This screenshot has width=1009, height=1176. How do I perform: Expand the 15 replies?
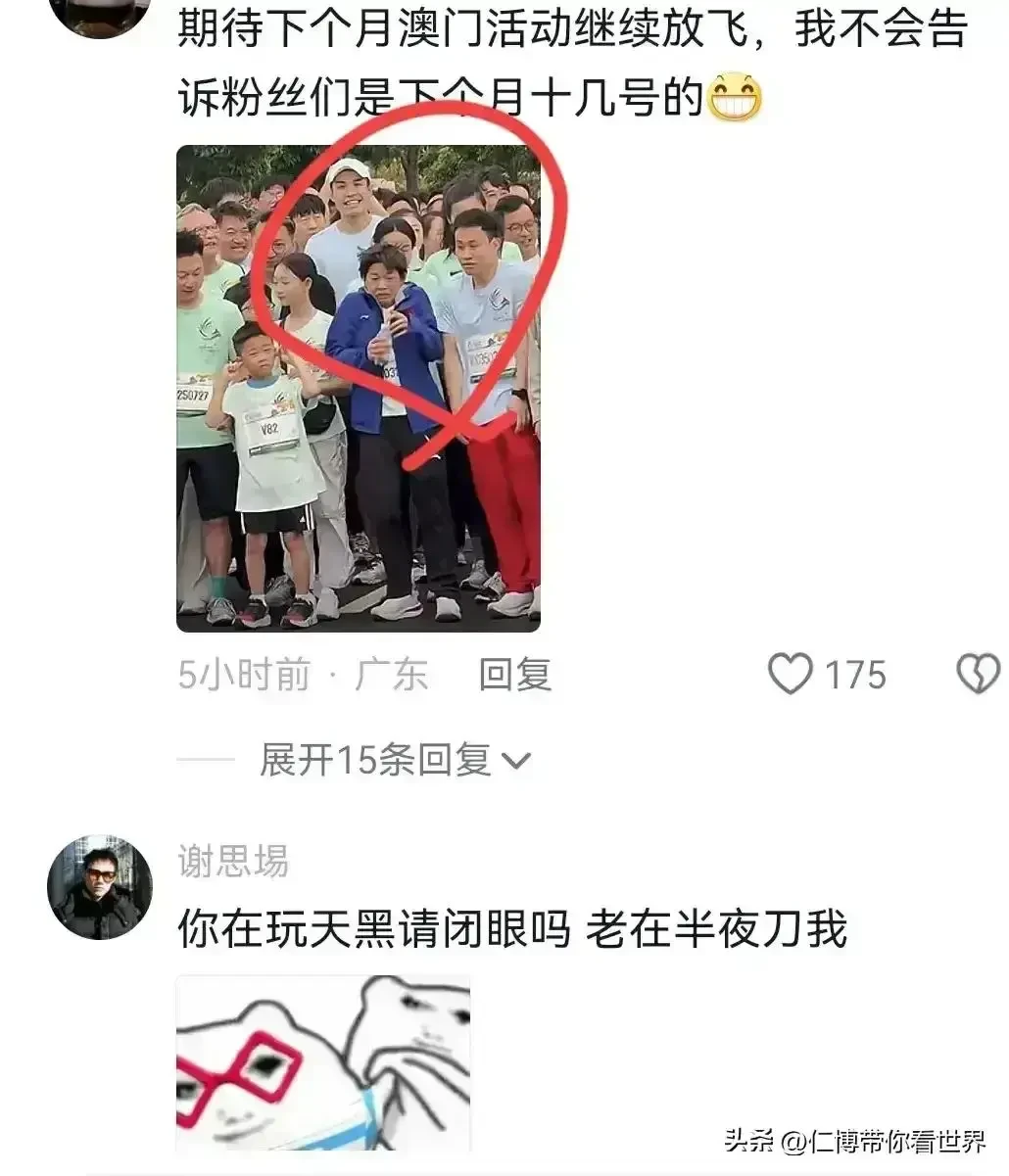[394, 760]
